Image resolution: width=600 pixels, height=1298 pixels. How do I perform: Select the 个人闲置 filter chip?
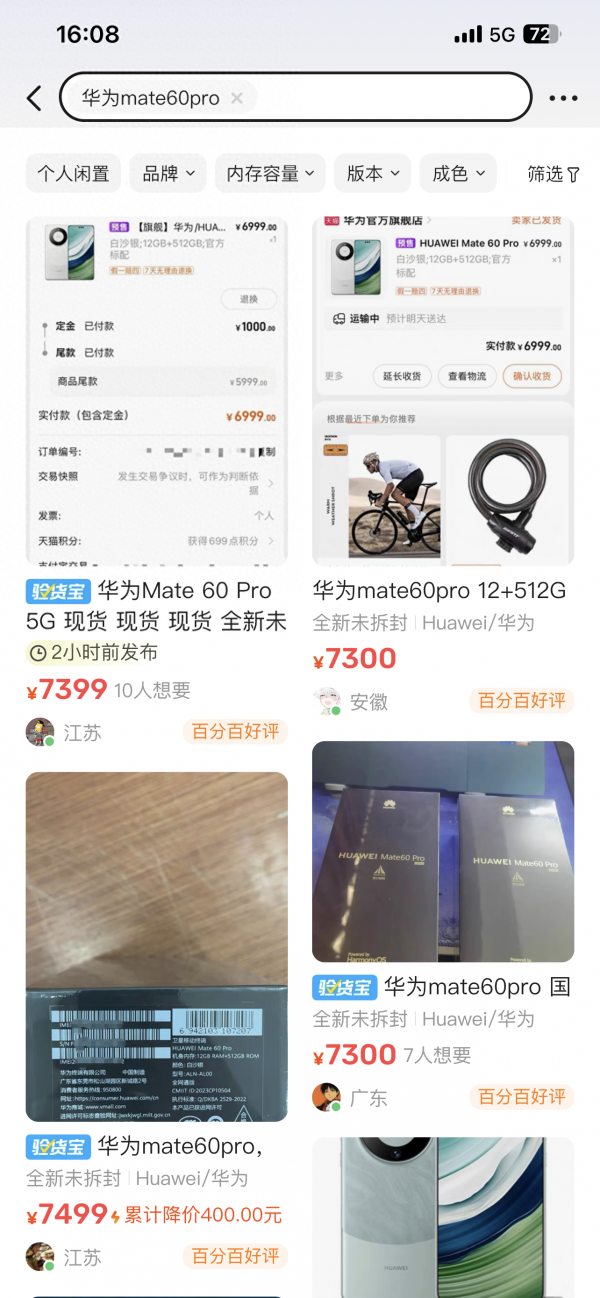[x=73, y=174]
